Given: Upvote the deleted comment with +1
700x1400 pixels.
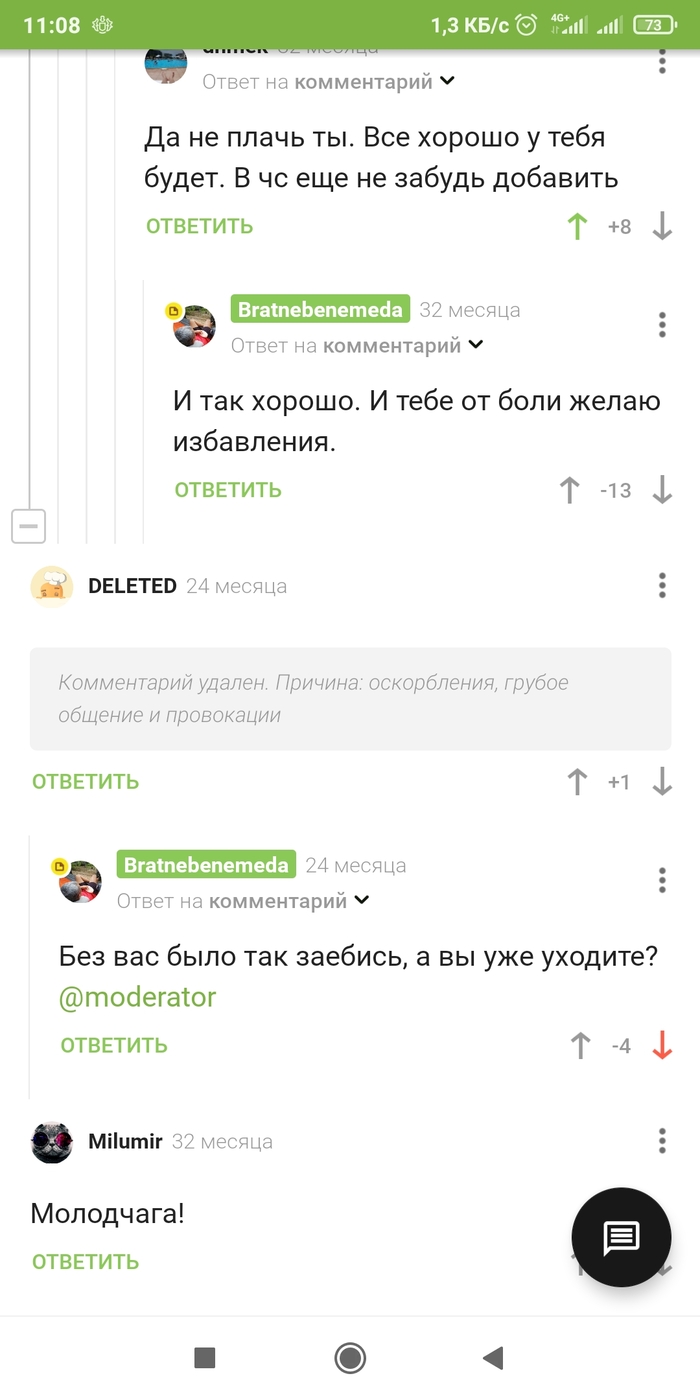Looking at the screenshot, I should (577, 782).
